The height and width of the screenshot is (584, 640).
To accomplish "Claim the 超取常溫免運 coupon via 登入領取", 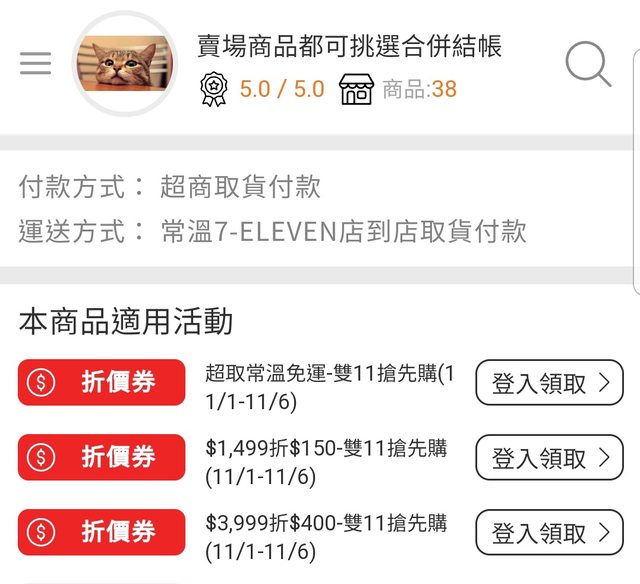I will point(550,383).
